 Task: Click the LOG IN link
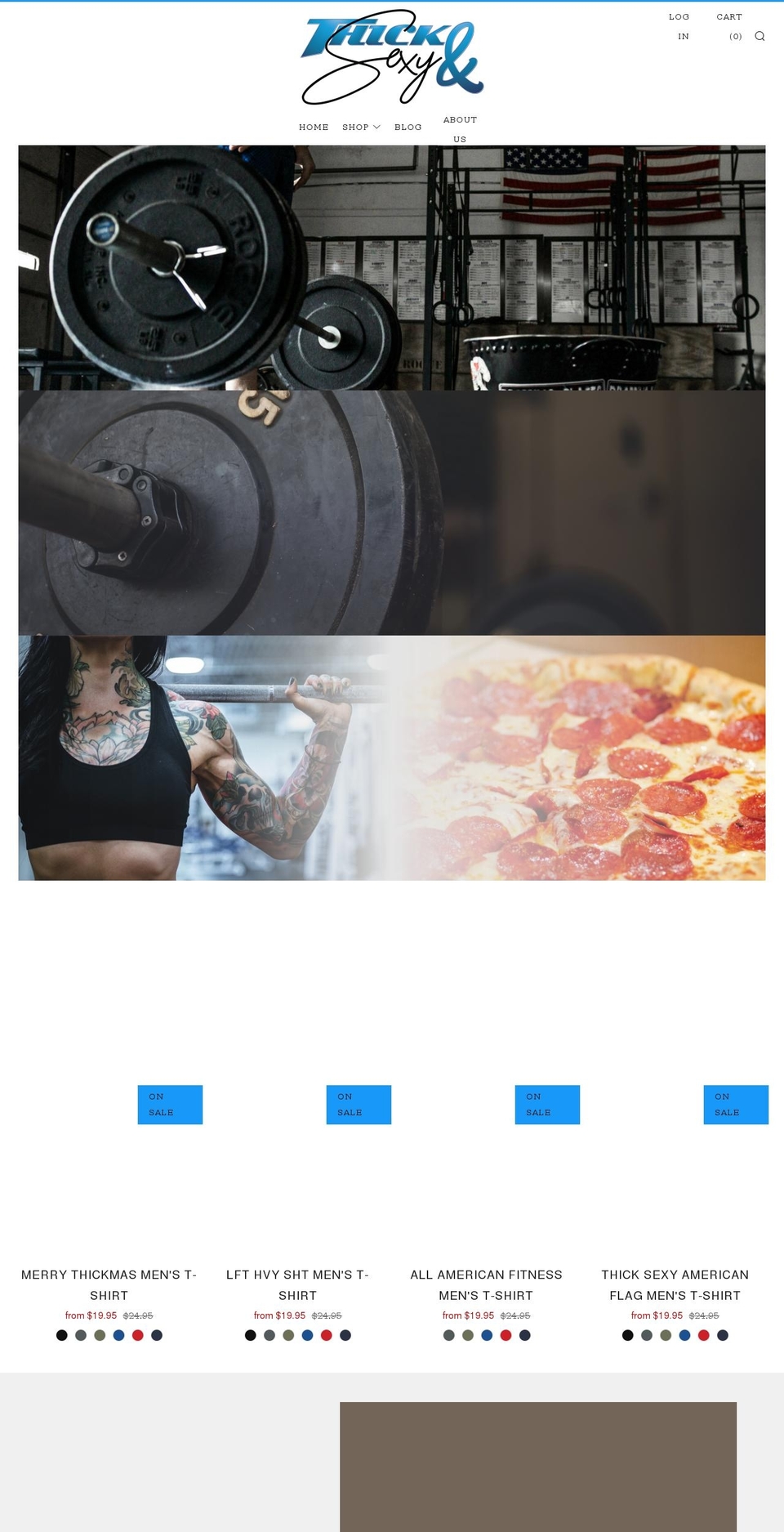[x=679, y=26]
